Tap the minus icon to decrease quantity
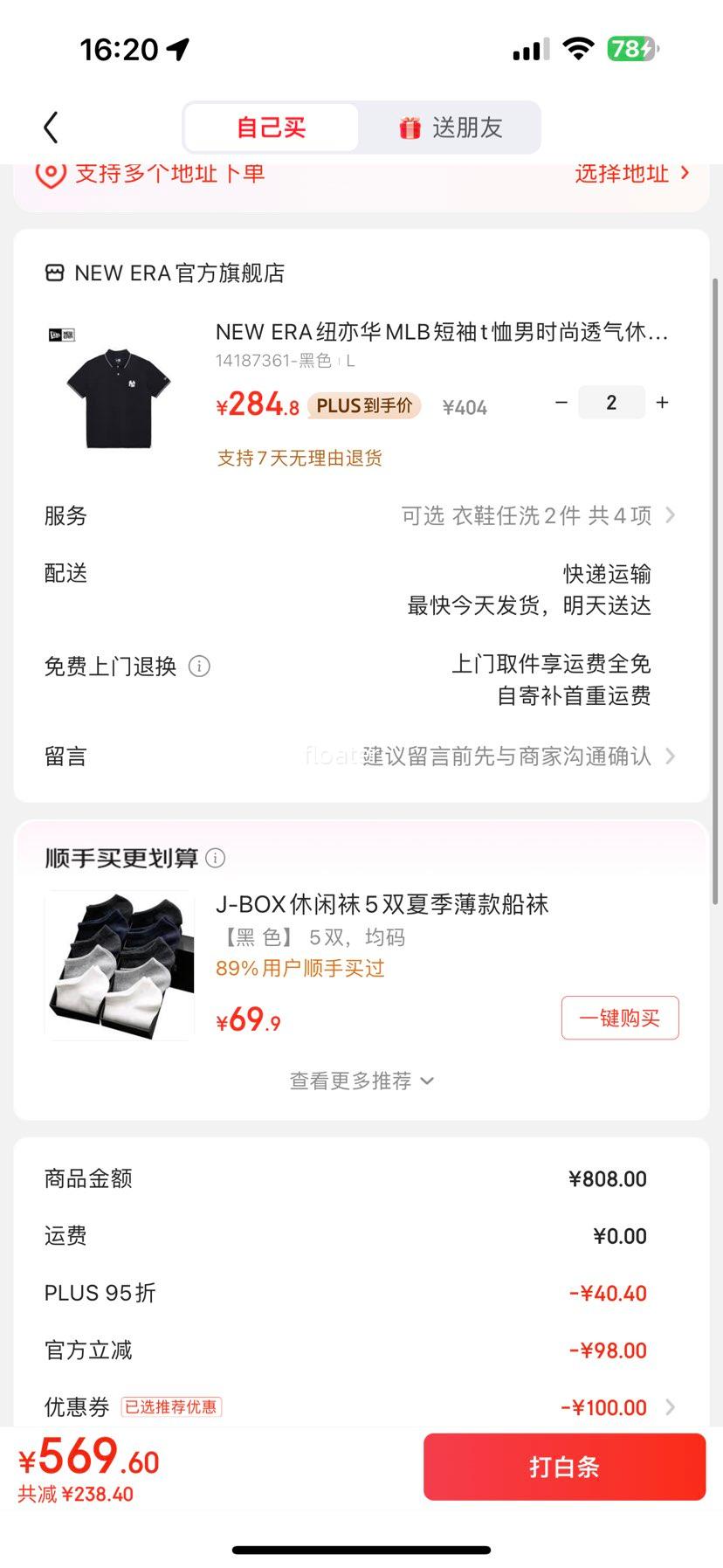The image size is (723, 1568). [x=561, y=403]
